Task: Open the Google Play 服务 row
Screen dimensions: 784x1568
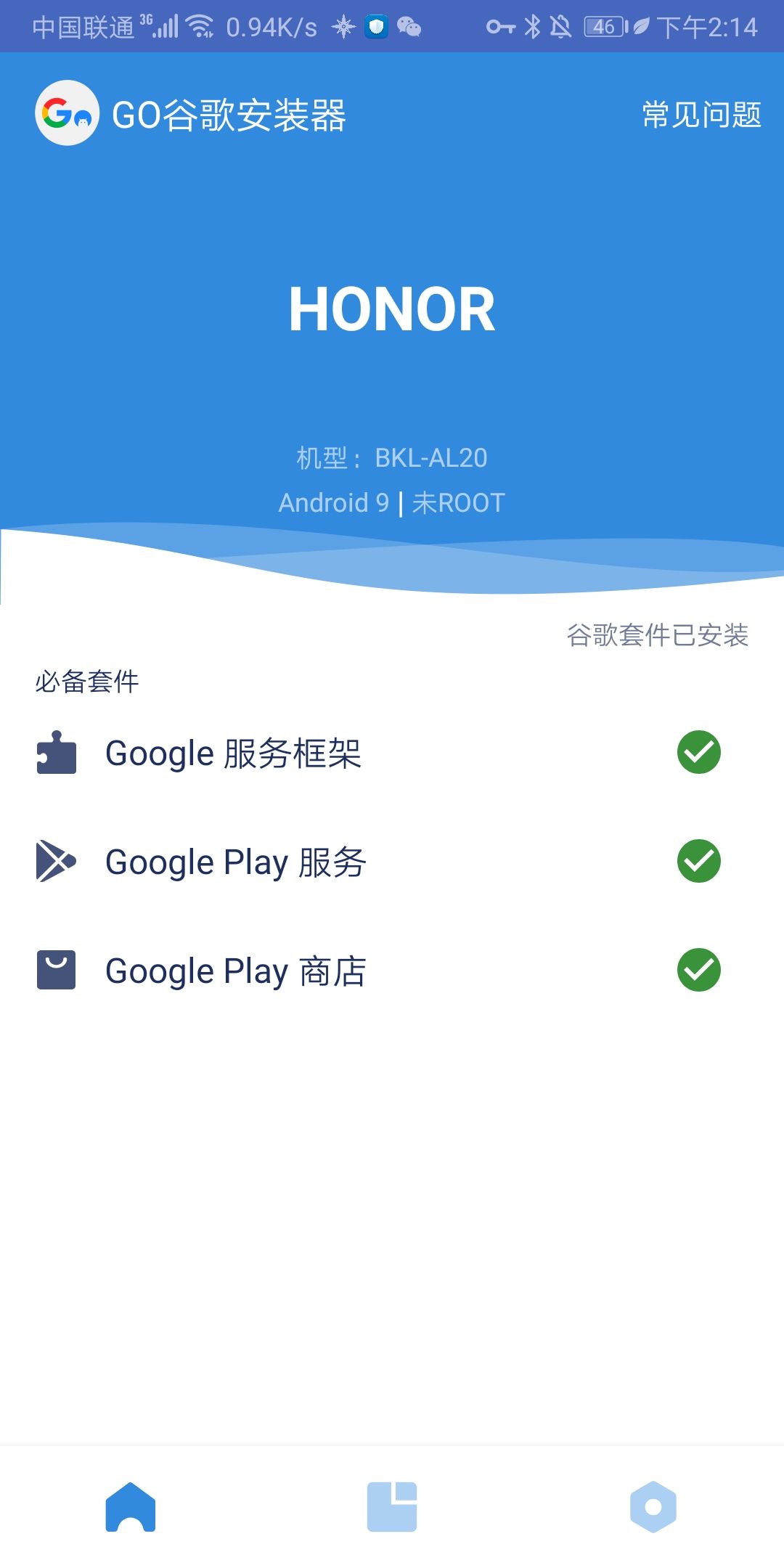Action: tap(392, 862)
